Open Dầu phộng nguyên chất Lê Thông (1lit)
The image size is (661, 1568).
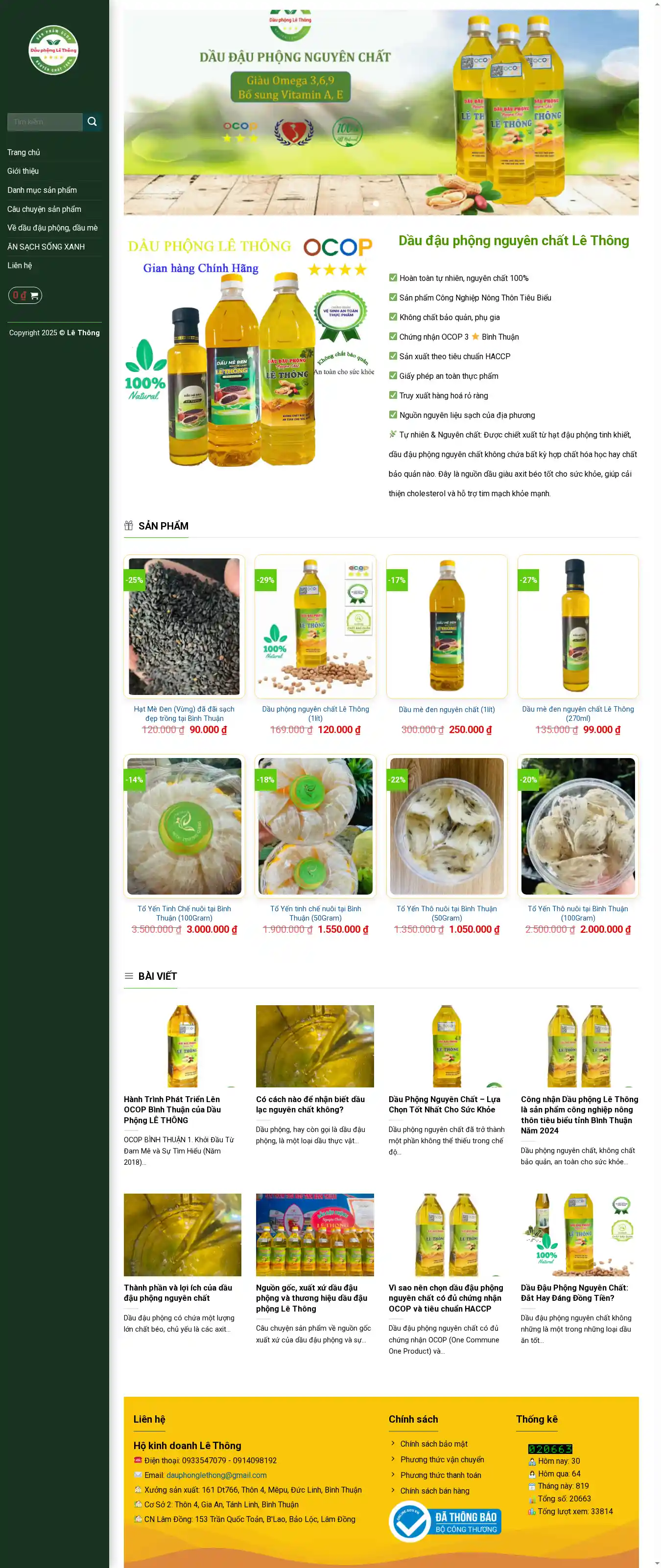coord(315,714)
